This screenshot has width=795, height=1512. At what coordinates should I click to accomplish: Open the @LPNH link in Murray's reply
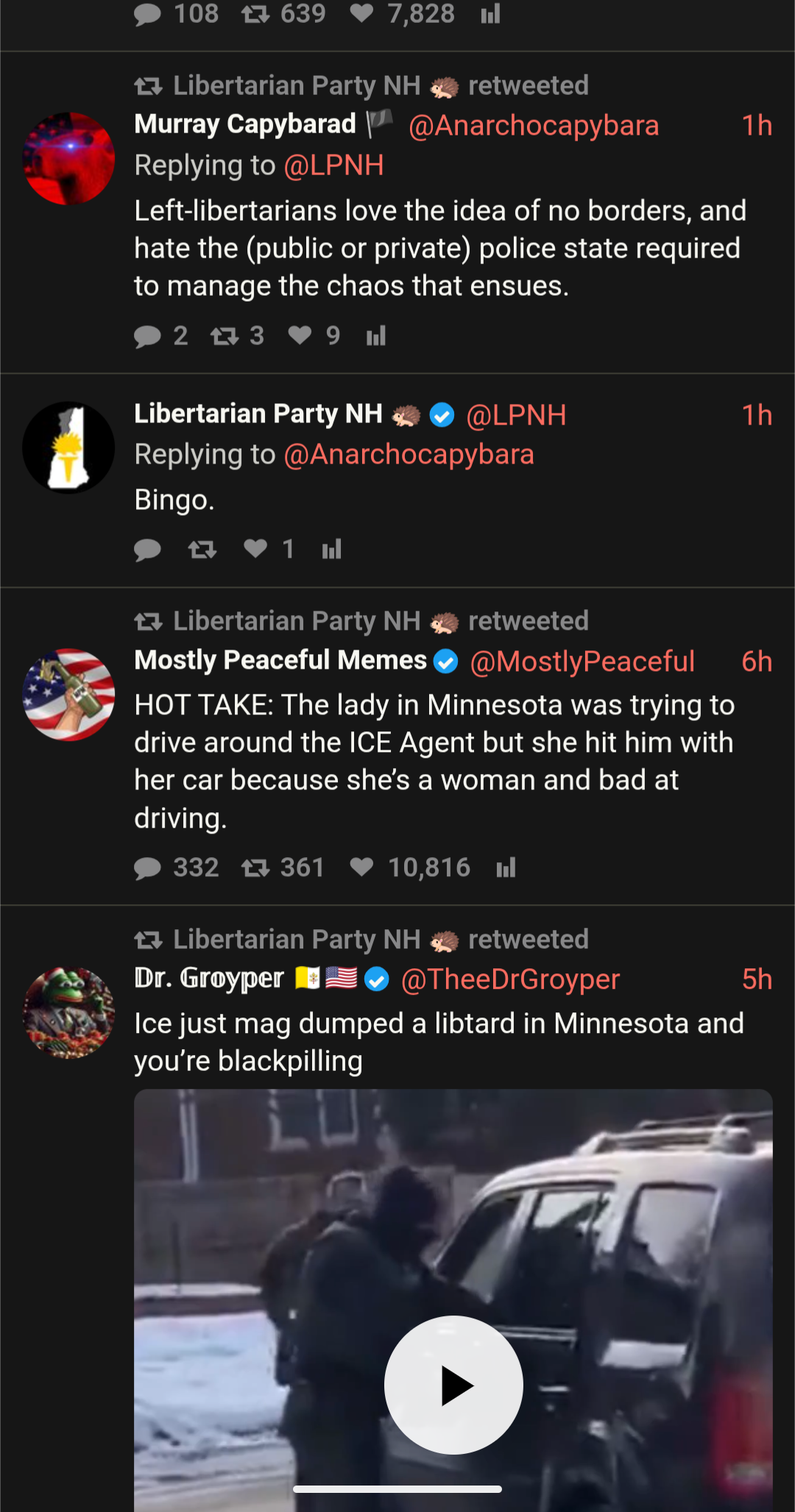pos(333,166)
